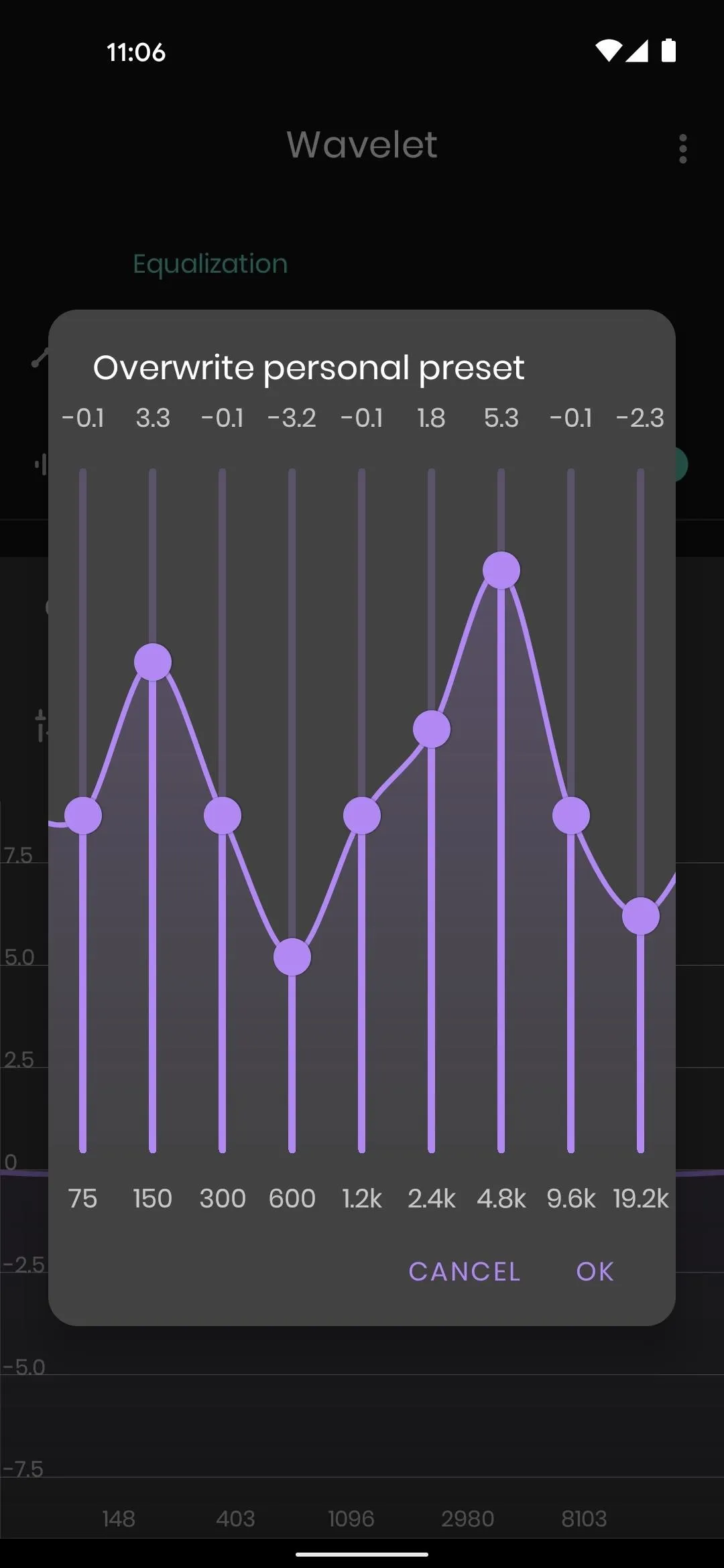Cancel the overwrite preset dialog

pos(465,1271)
